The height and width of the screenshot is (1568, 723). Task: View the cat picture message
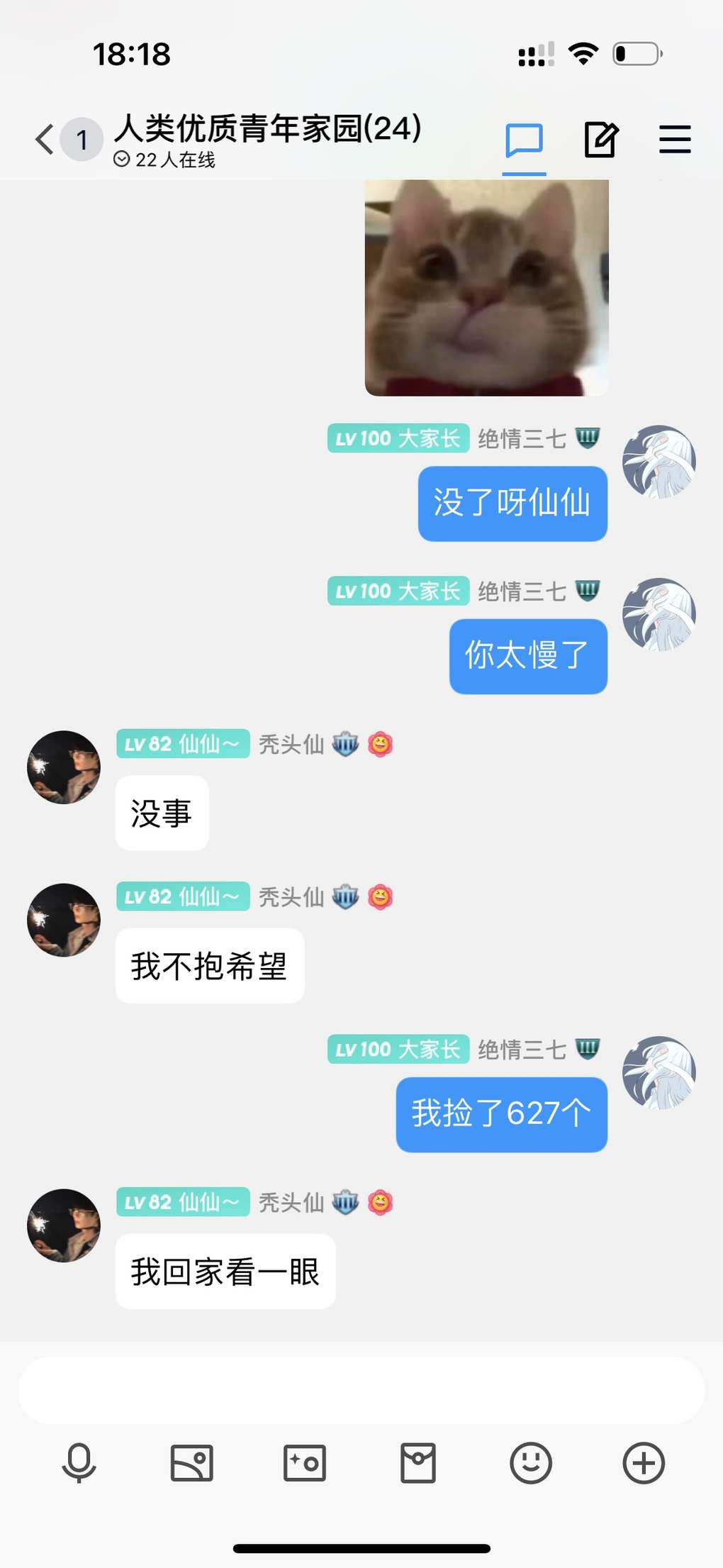pyautogui.click(x=486, y=287)
